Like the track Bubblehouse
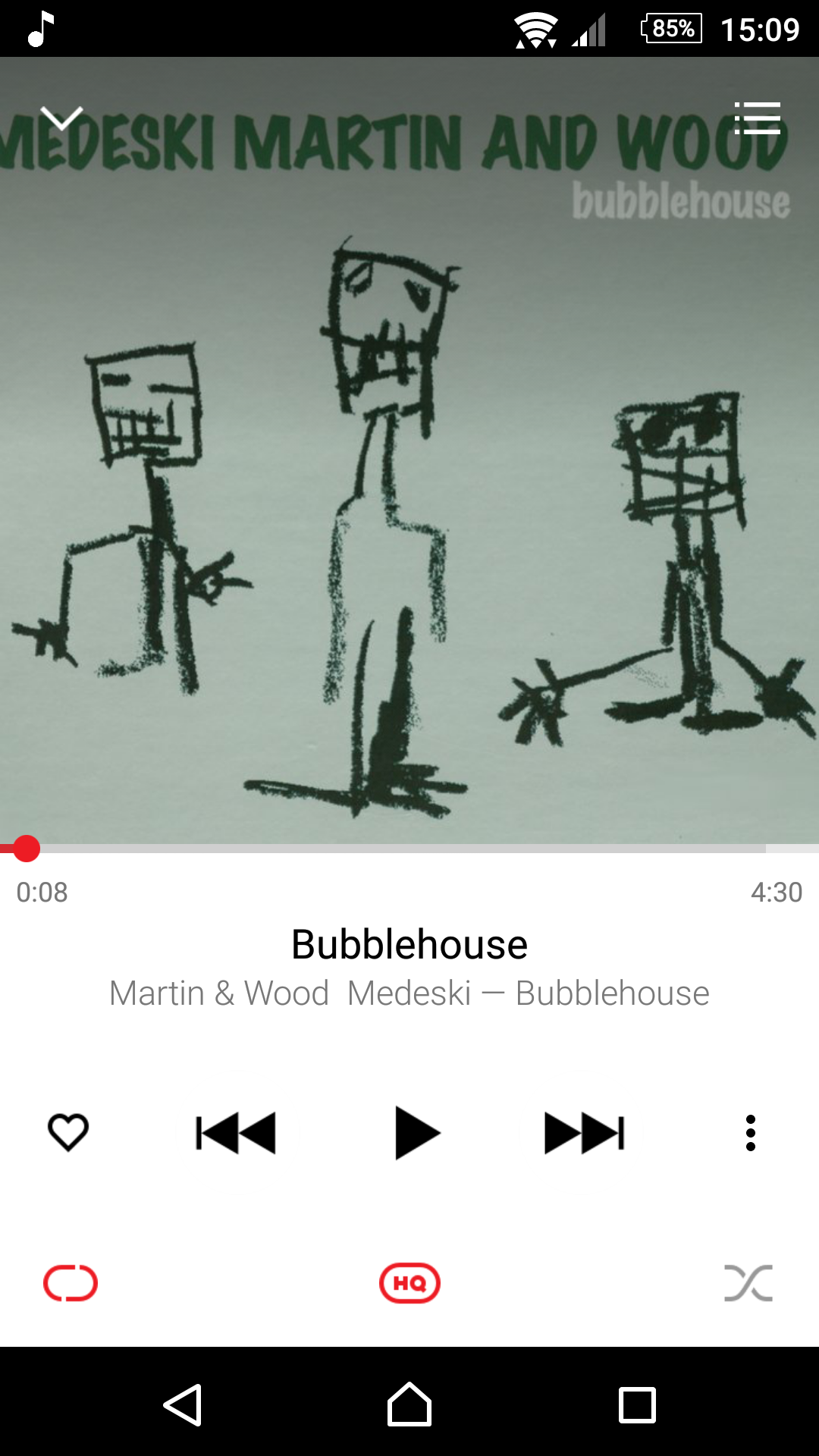 click(68, 1133)
